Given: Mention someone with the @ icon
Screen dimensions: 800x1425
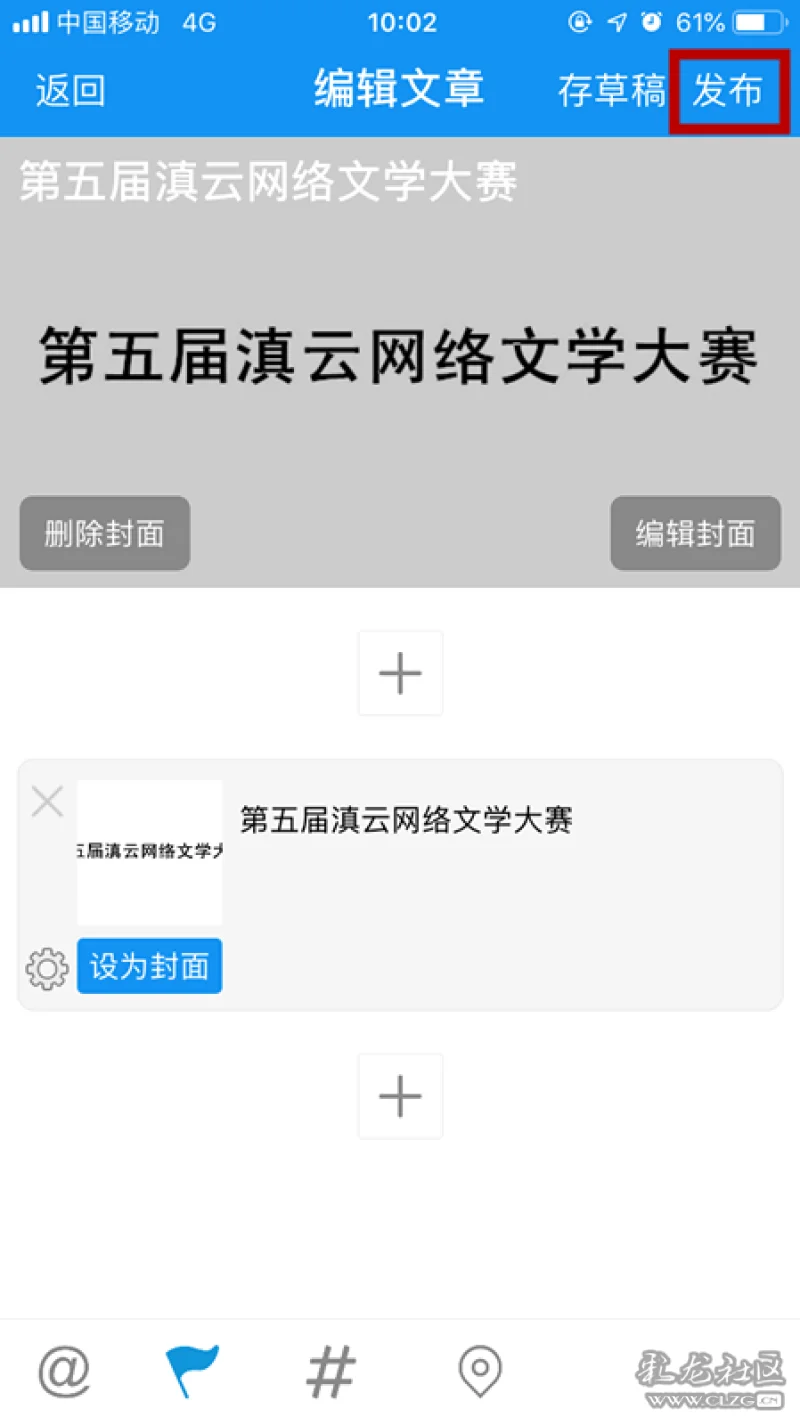Looking at the screenshot, I should (65, 1371).
